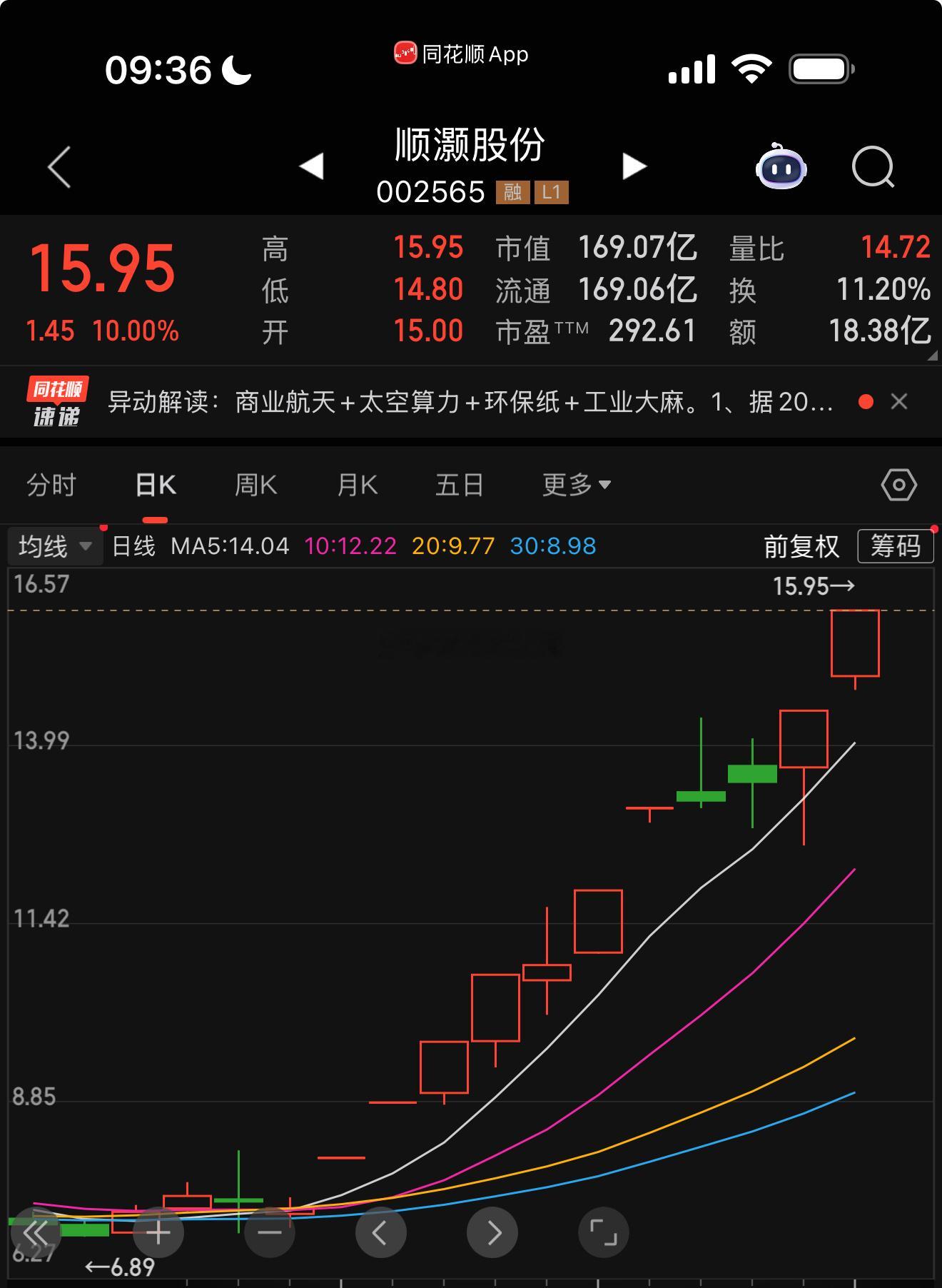Expand the 更多 chart period dropdown
This screenshot has height=1288, width=942.
click(574, 484)
